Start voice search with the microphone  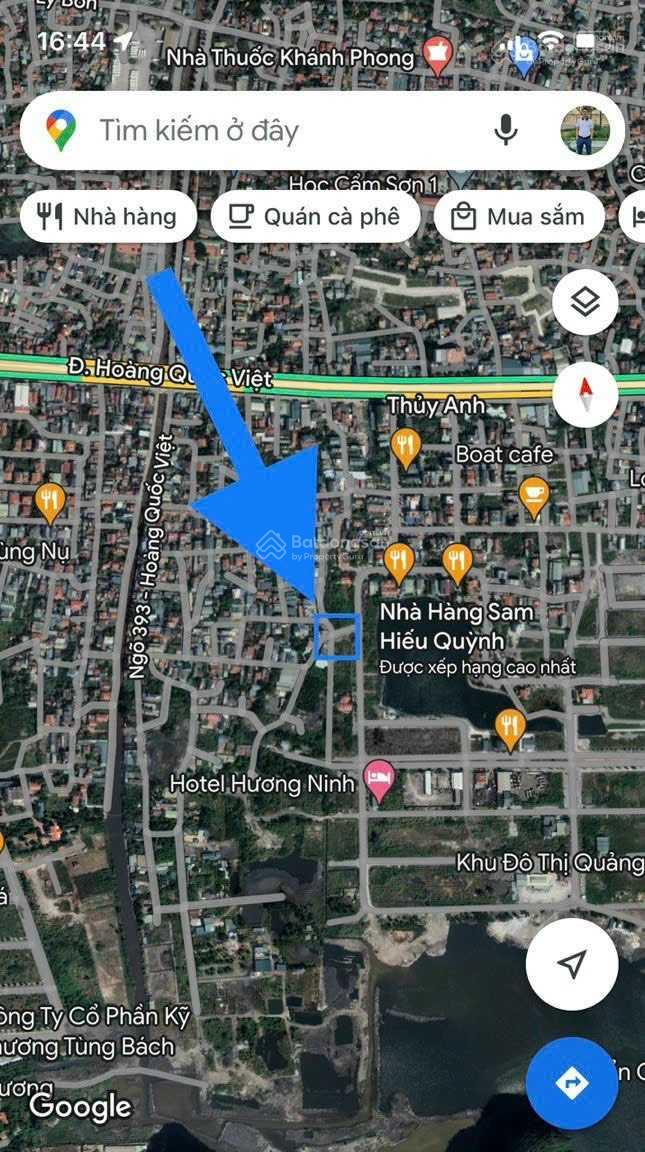tap(506, 130)
